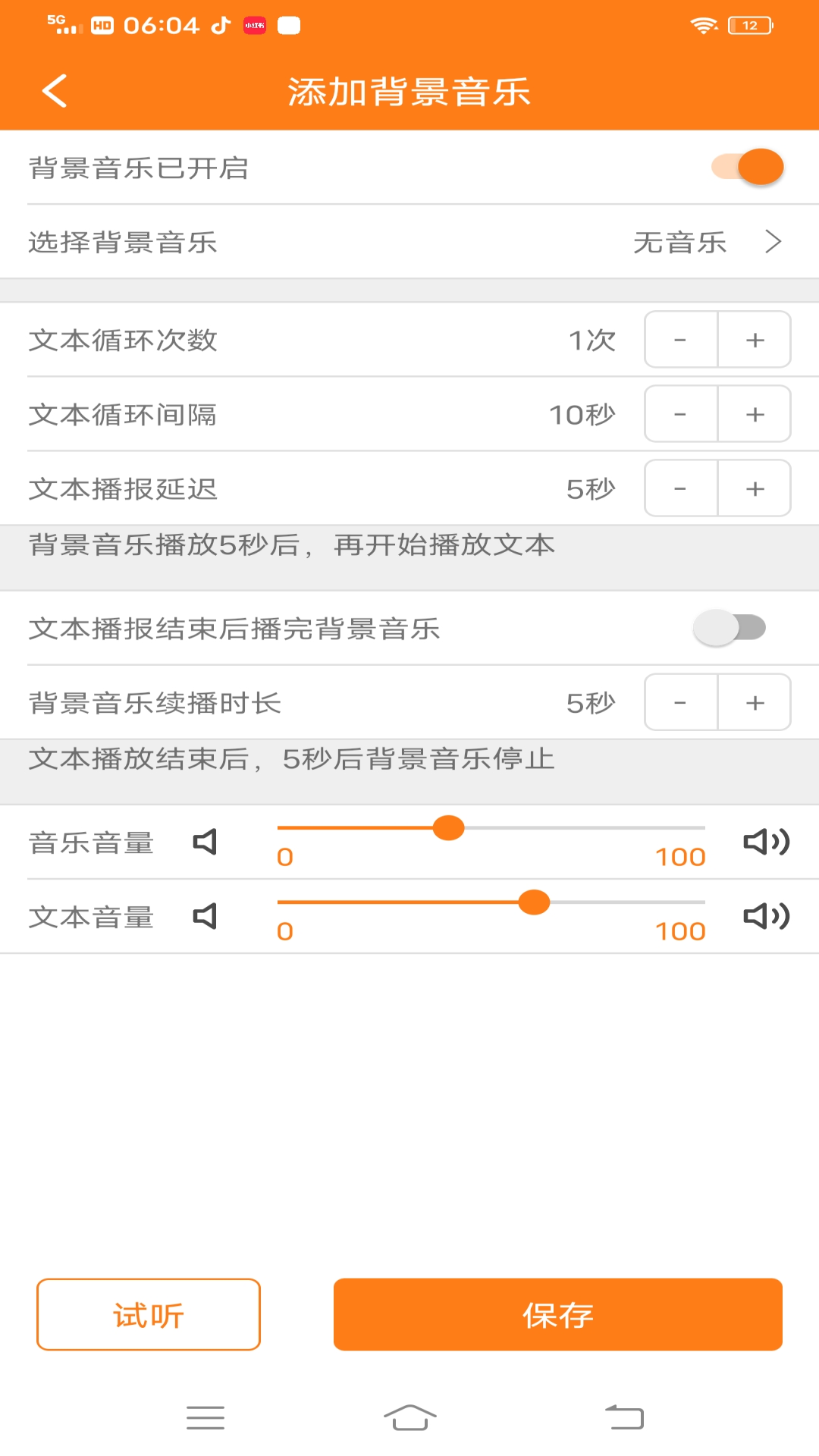Set text volume max via right speaker icon
819x1456 pixels.
(765, 915)
